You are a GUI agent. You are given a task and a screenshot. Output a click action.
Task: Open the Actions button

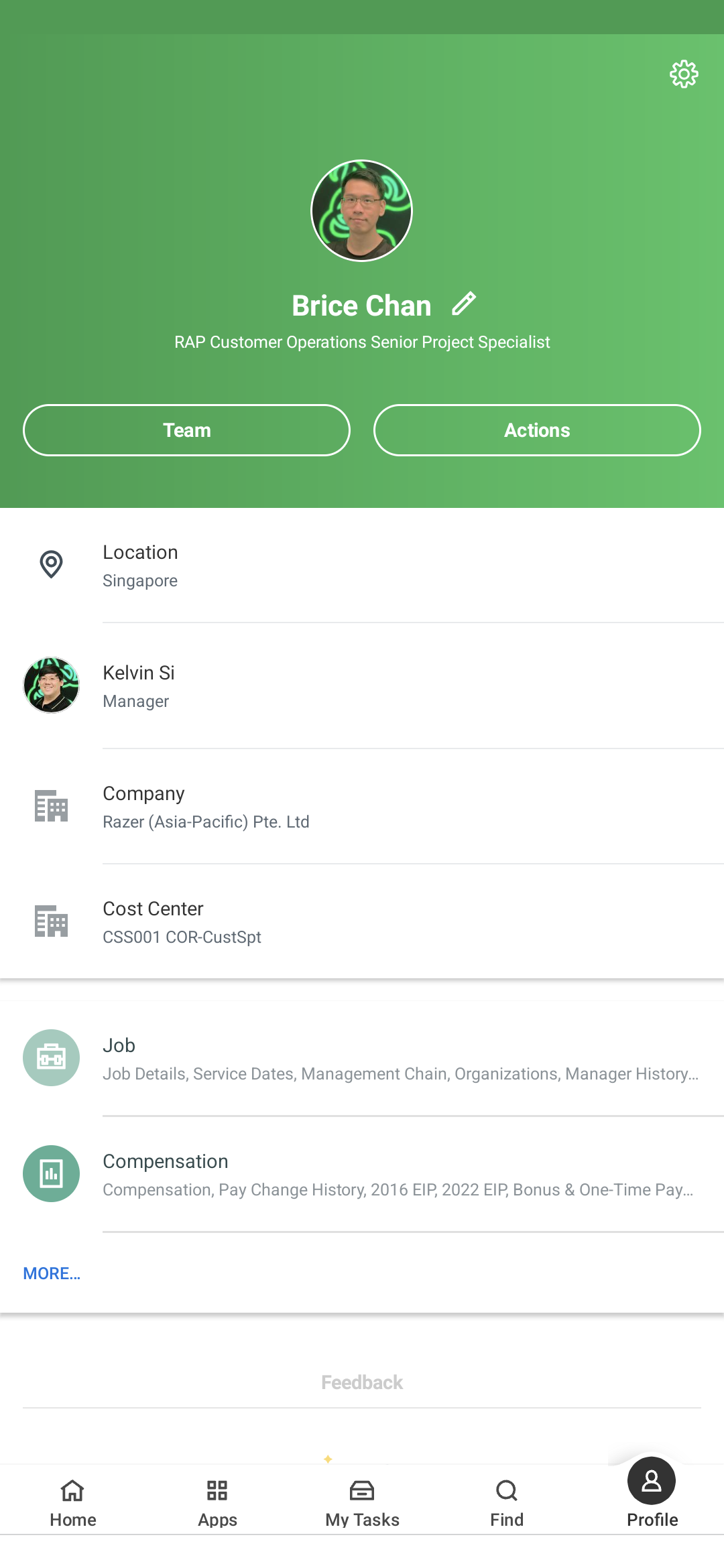(x=537, y=430)
